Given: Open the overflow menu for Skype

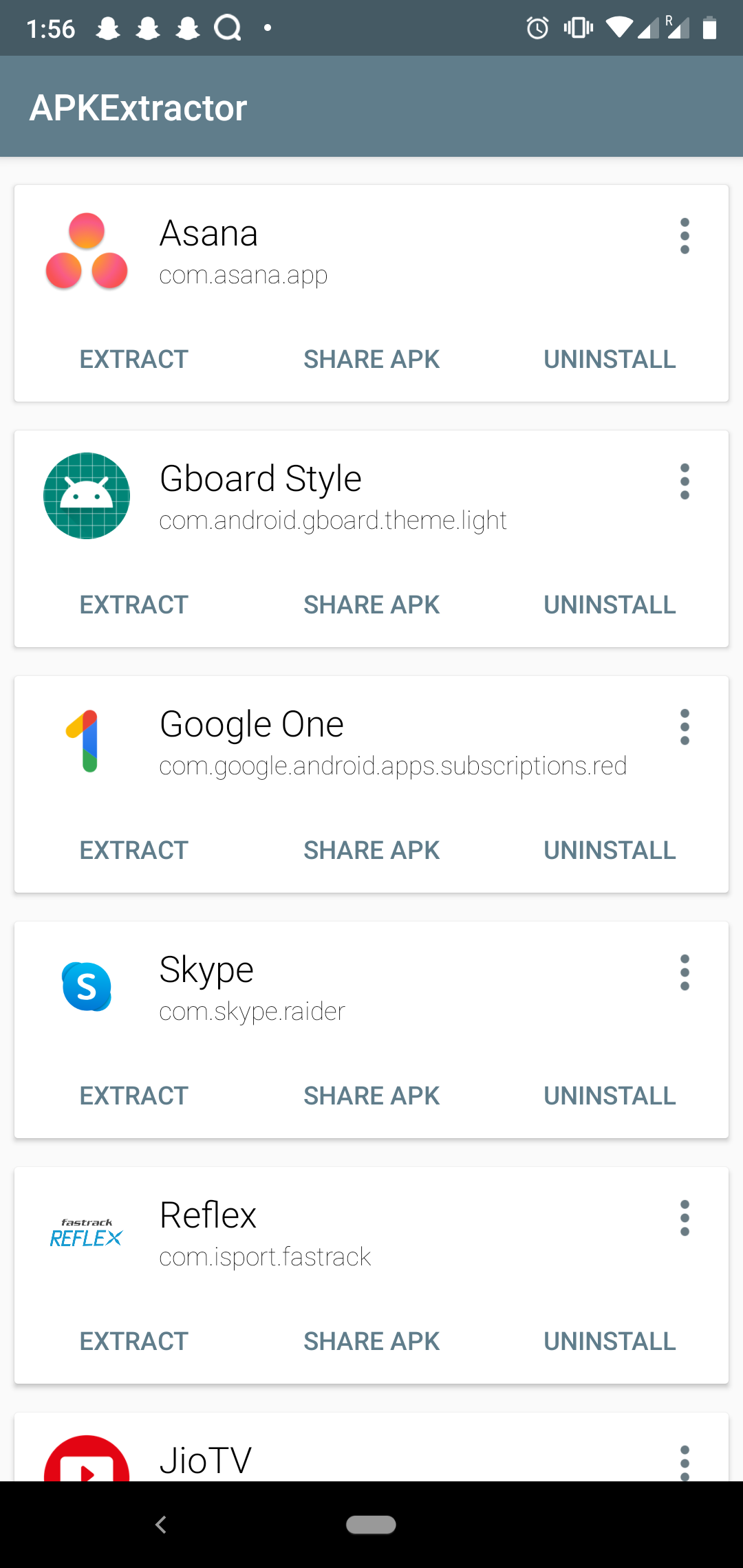Looking at the screenshot, I should pos(685,972).
